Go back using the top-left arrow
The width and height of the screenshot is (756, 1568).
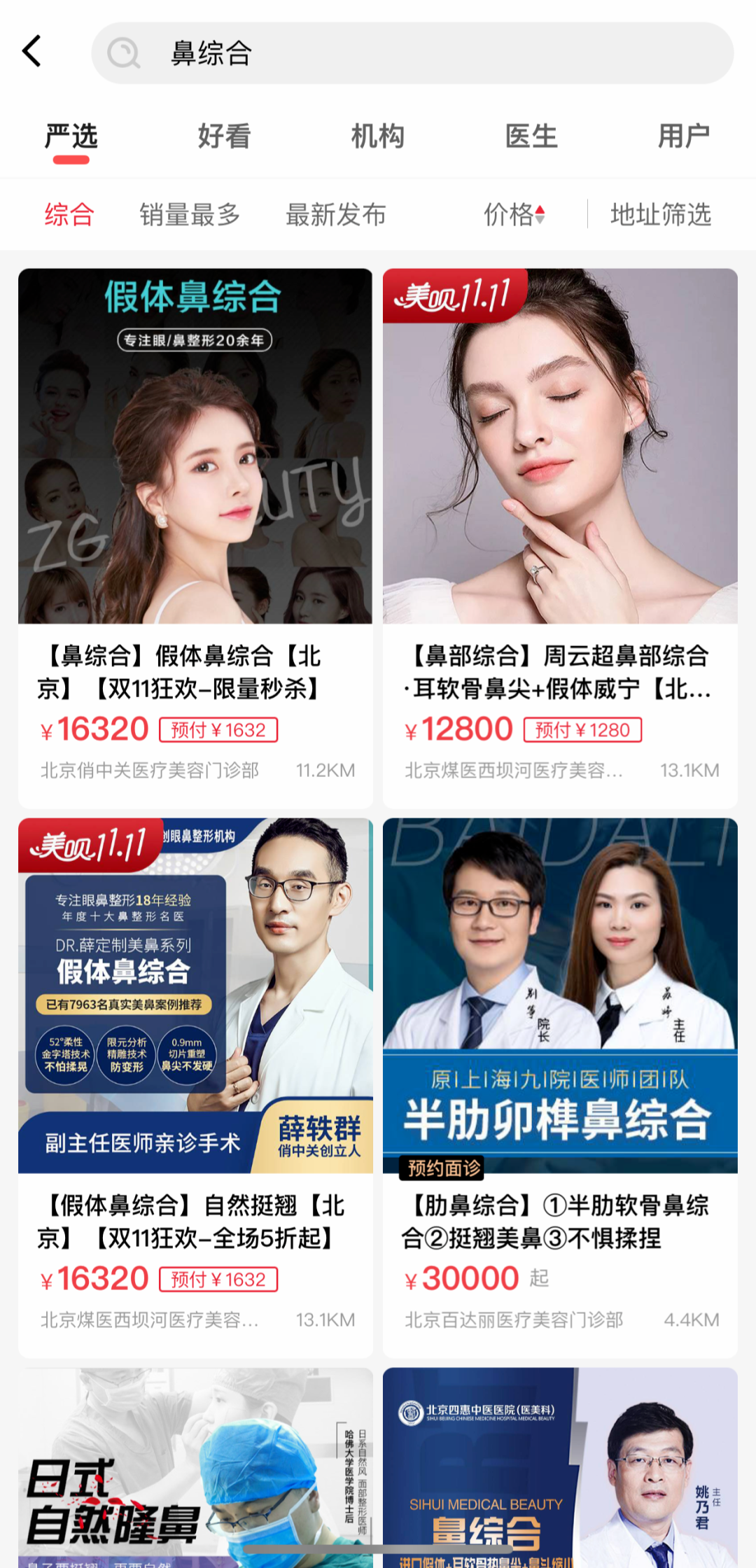32,52
